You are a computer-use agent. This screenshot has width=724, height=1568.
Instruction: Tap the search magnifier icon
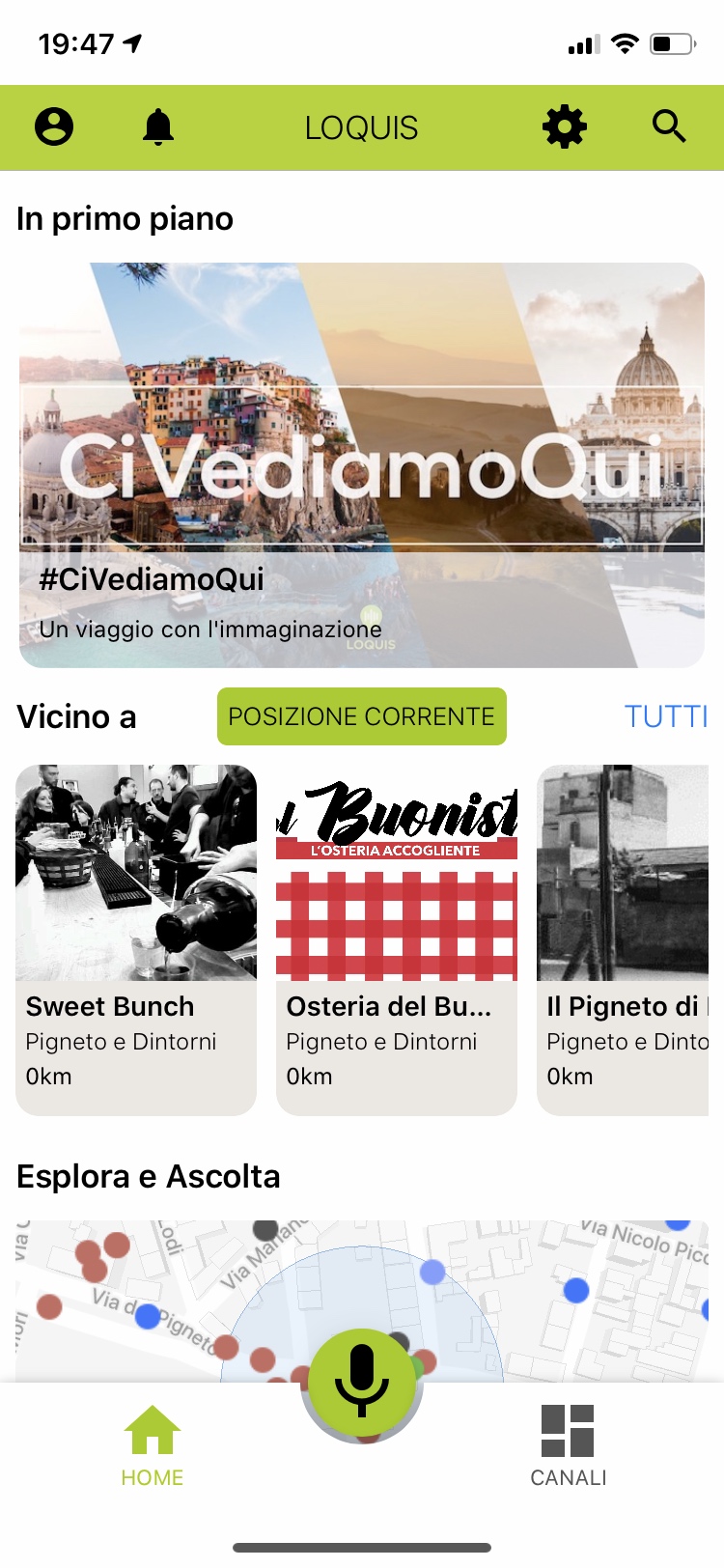(669, 126)
